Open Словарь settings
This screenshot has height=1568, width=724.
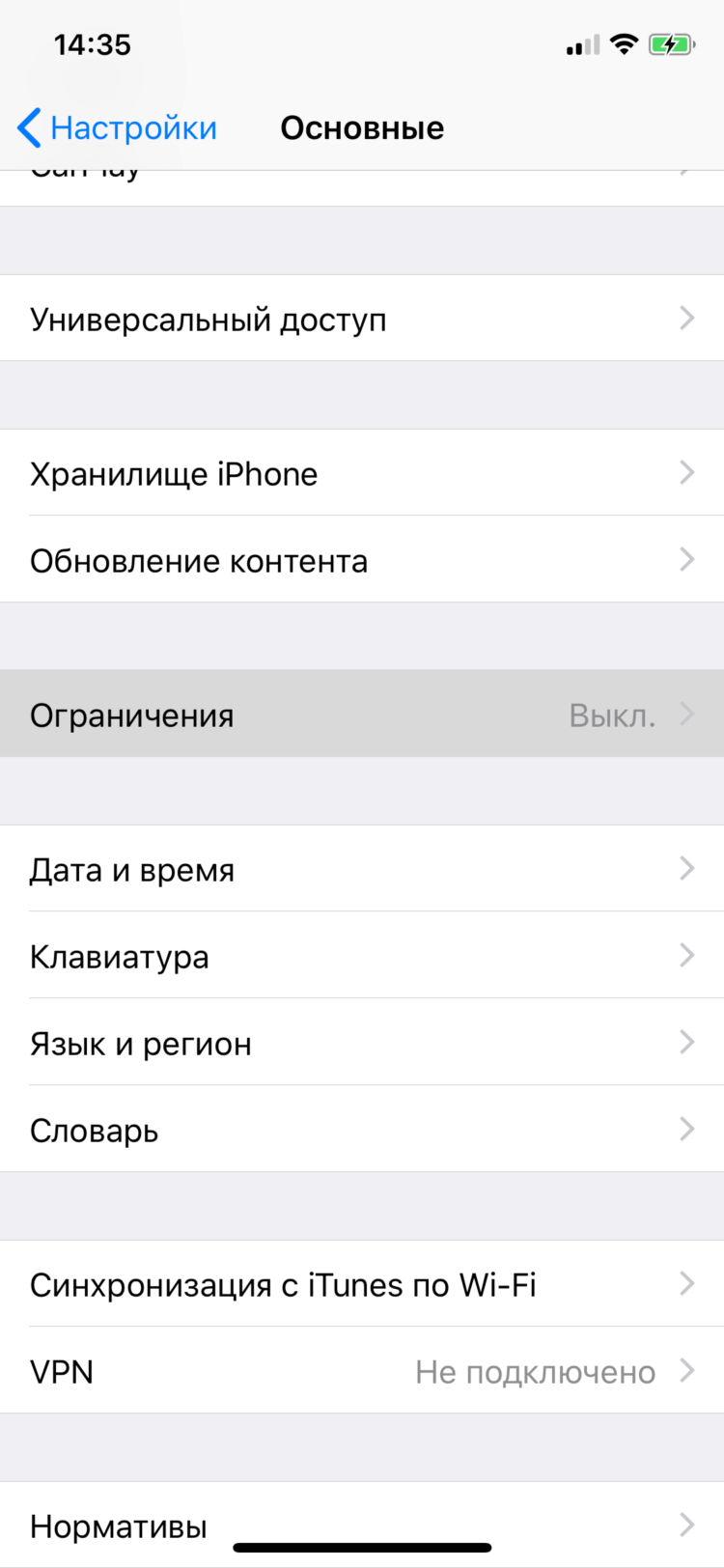click(362, 1130)
